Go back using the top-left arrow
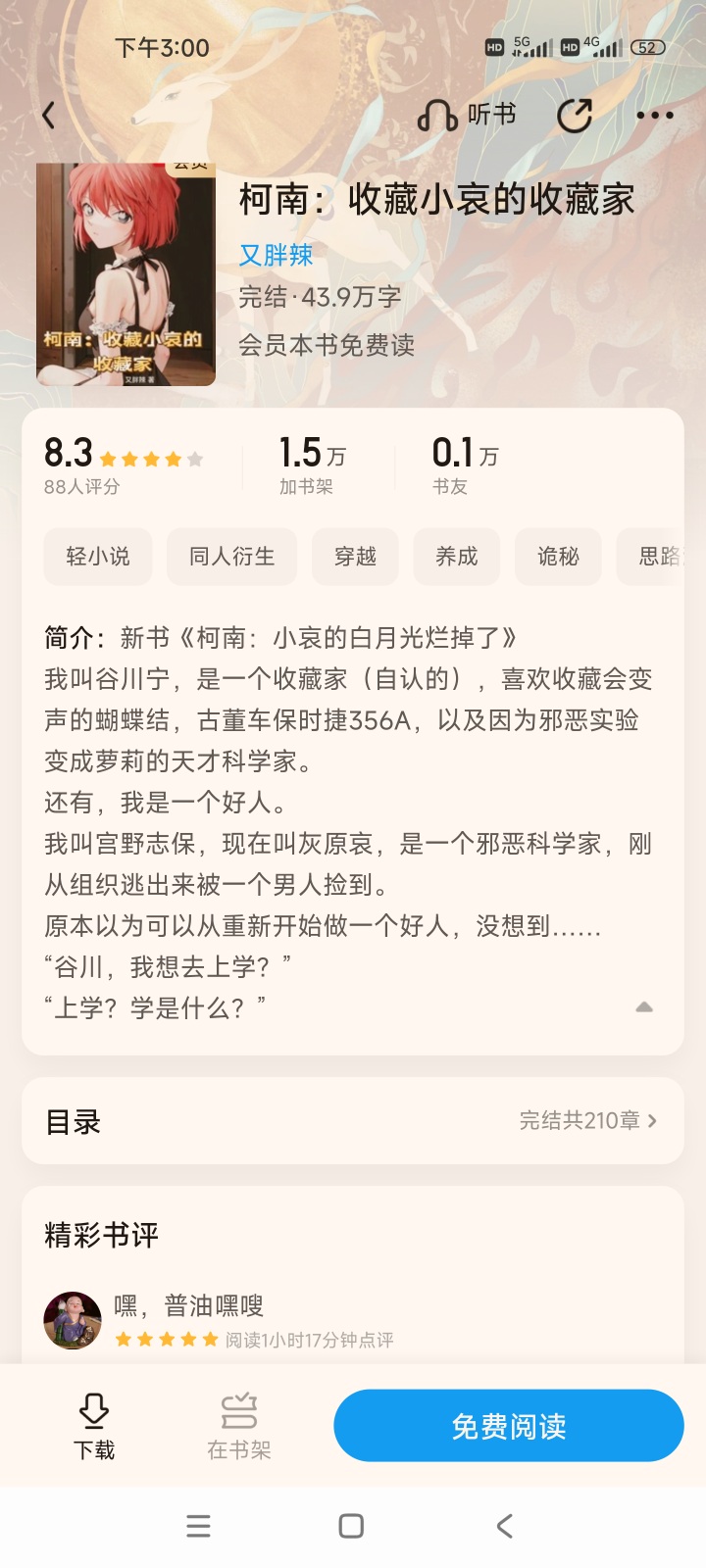Viewport: 706px width, 1568px height. point(49,116)
